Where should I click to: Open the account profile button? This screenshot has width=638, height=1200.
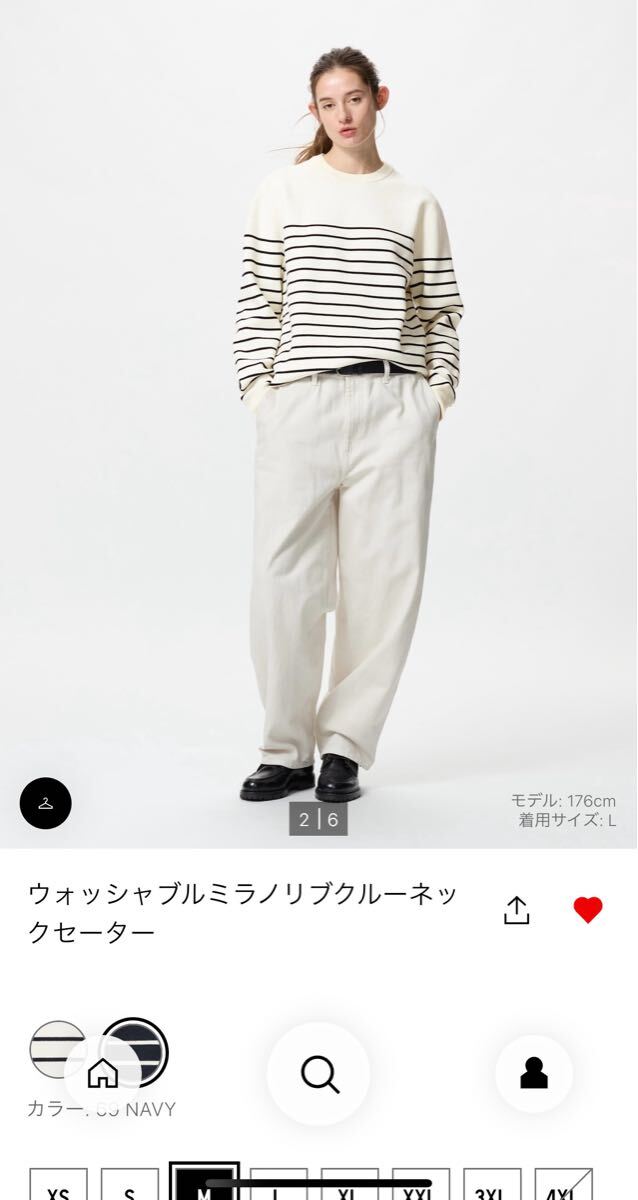tap(534, 1075)
